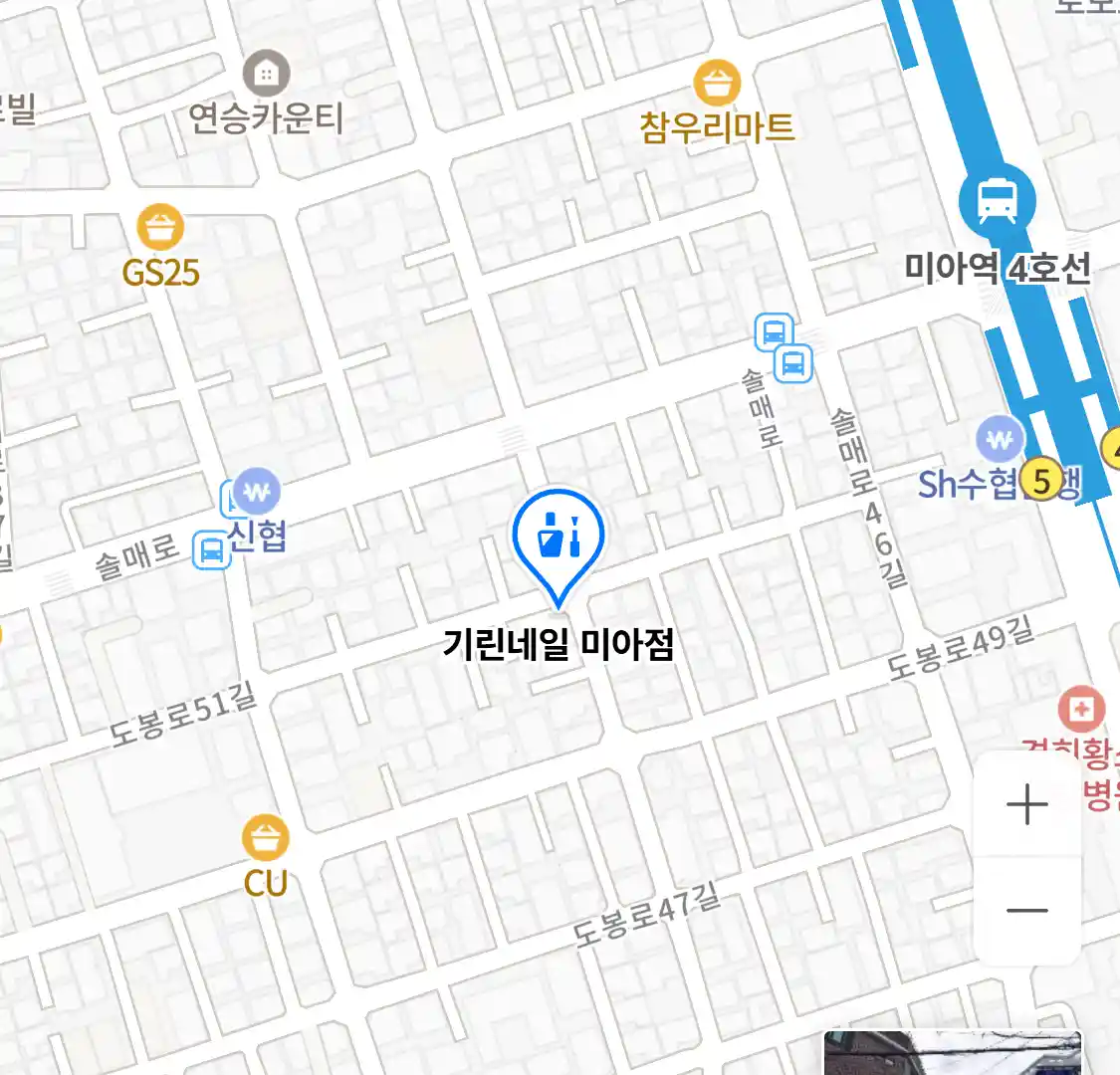
Task: Open the street view thumbnail preview
Action: 952,1054
